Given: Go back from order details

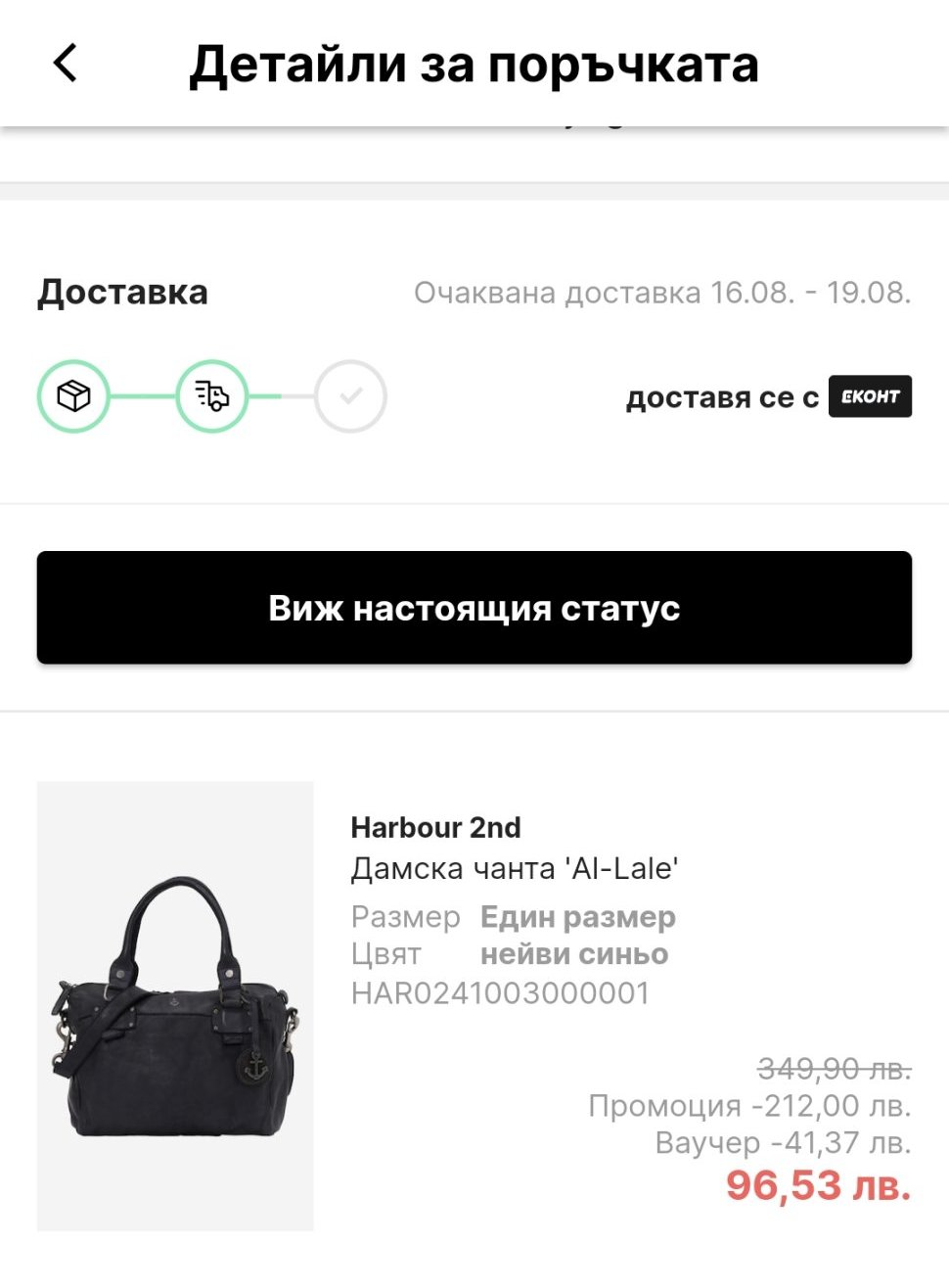Looking at the screenshot, I should (66, 64).
